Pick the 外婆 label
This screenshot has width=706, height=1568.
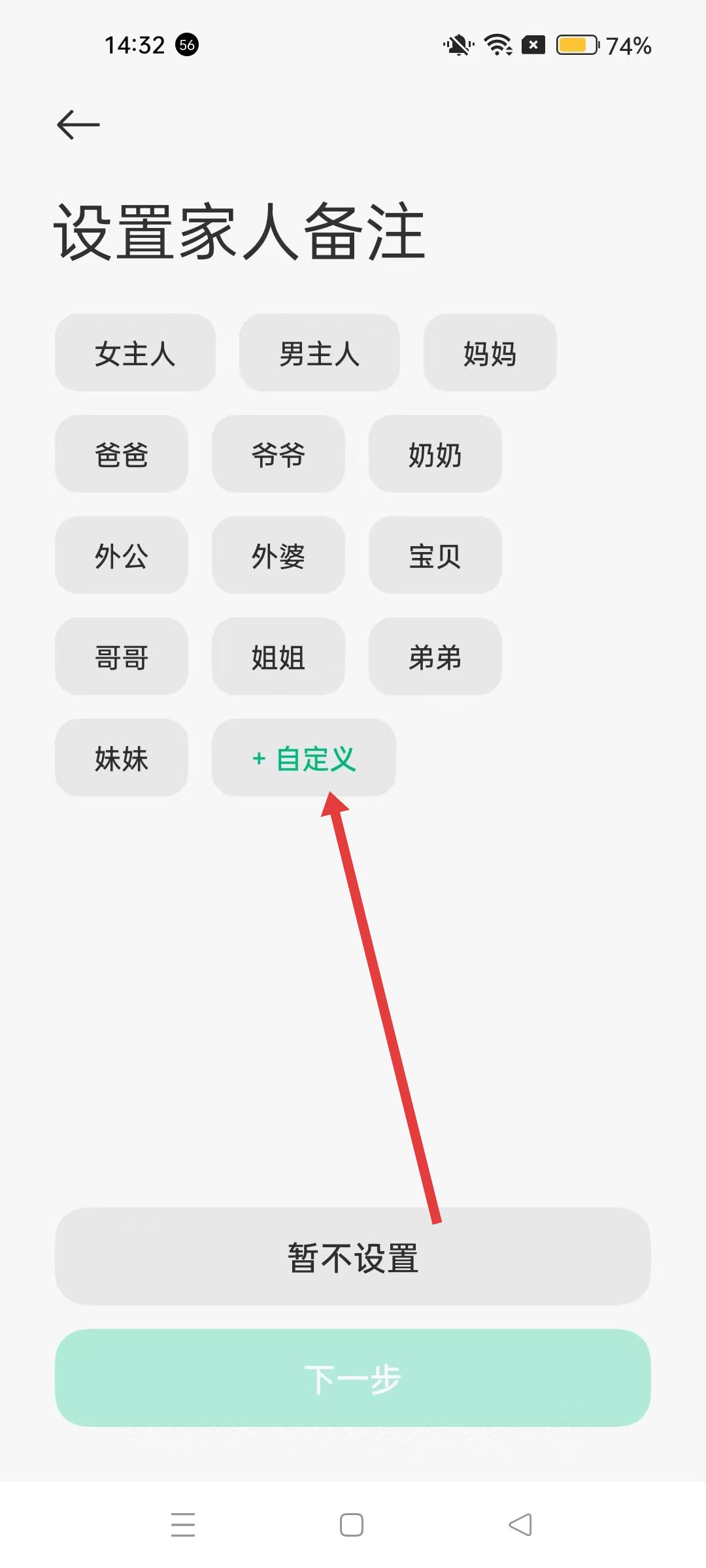pyautogui.click(x=278, y=556)
